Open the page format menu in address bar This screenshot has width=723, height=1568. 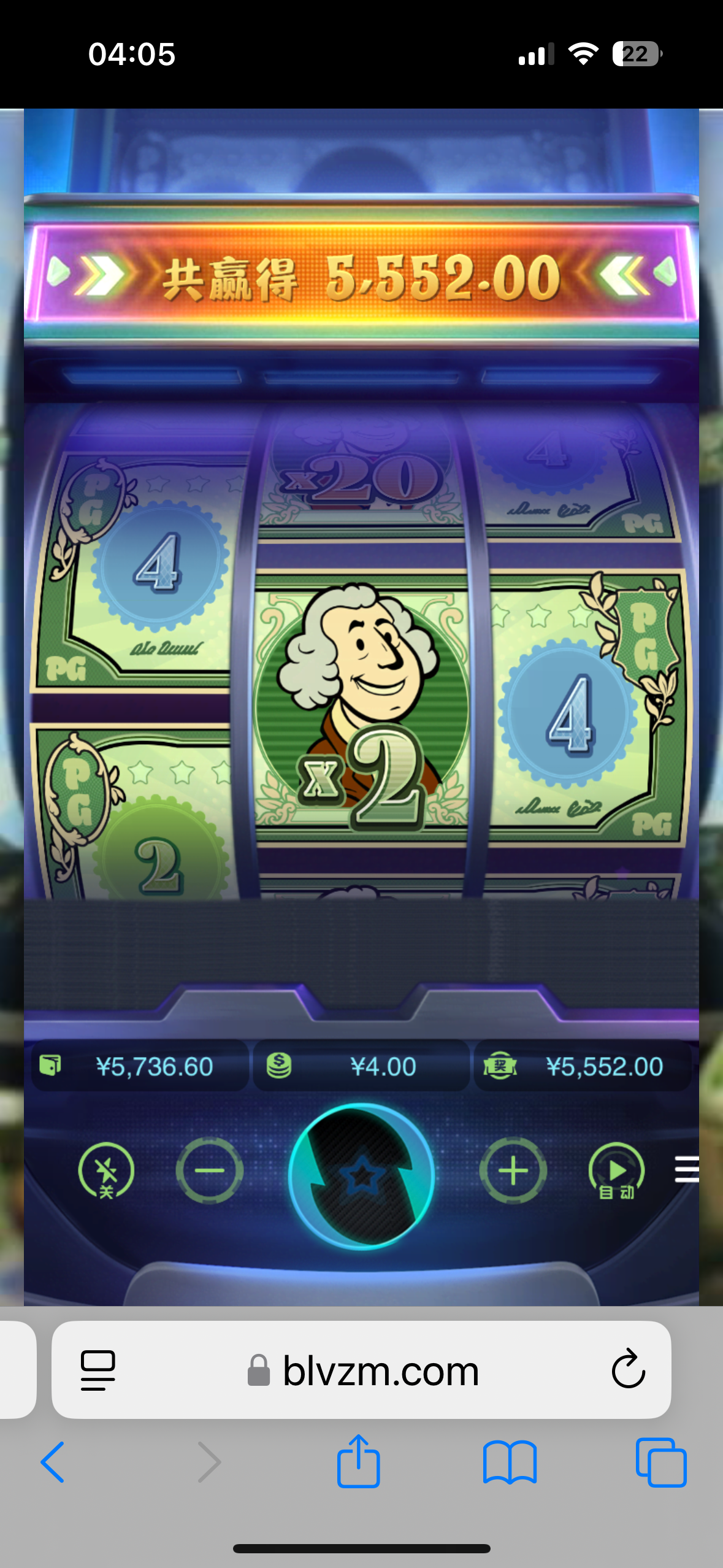click(98, 1369)
